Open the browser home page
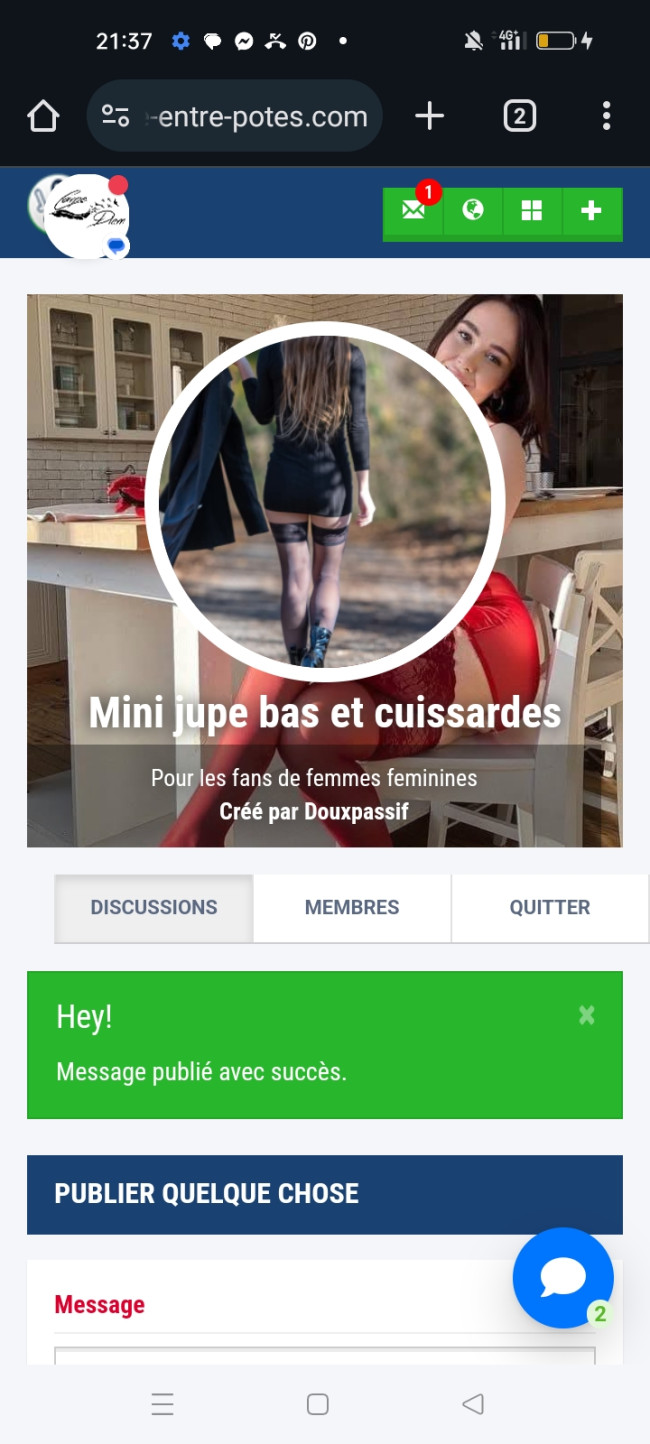This screenshot has width=650, height=1444. 43,117
